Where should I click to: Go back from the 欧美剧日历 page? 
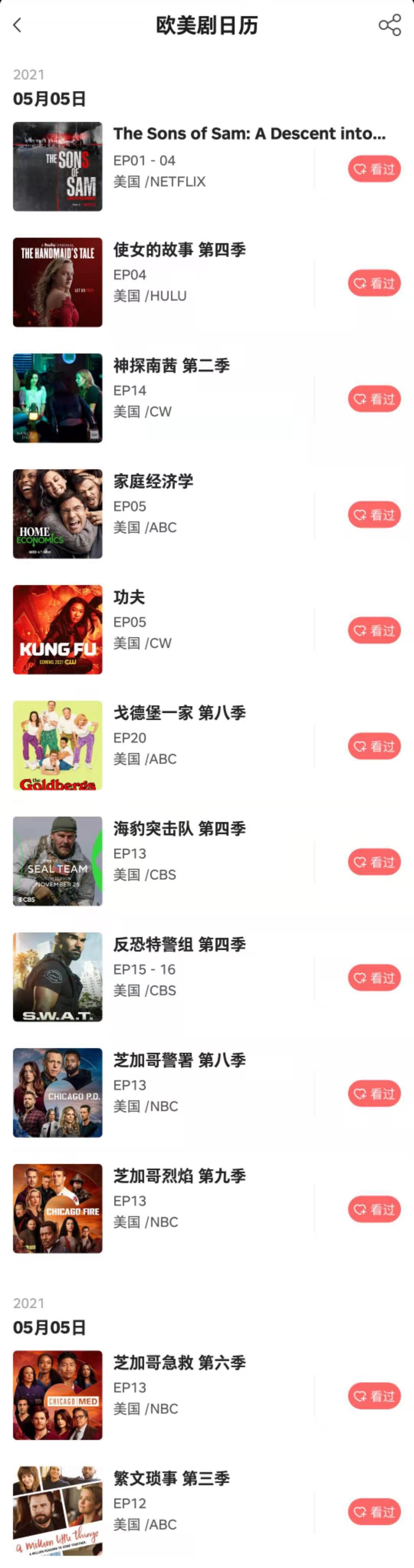point(17,25)
